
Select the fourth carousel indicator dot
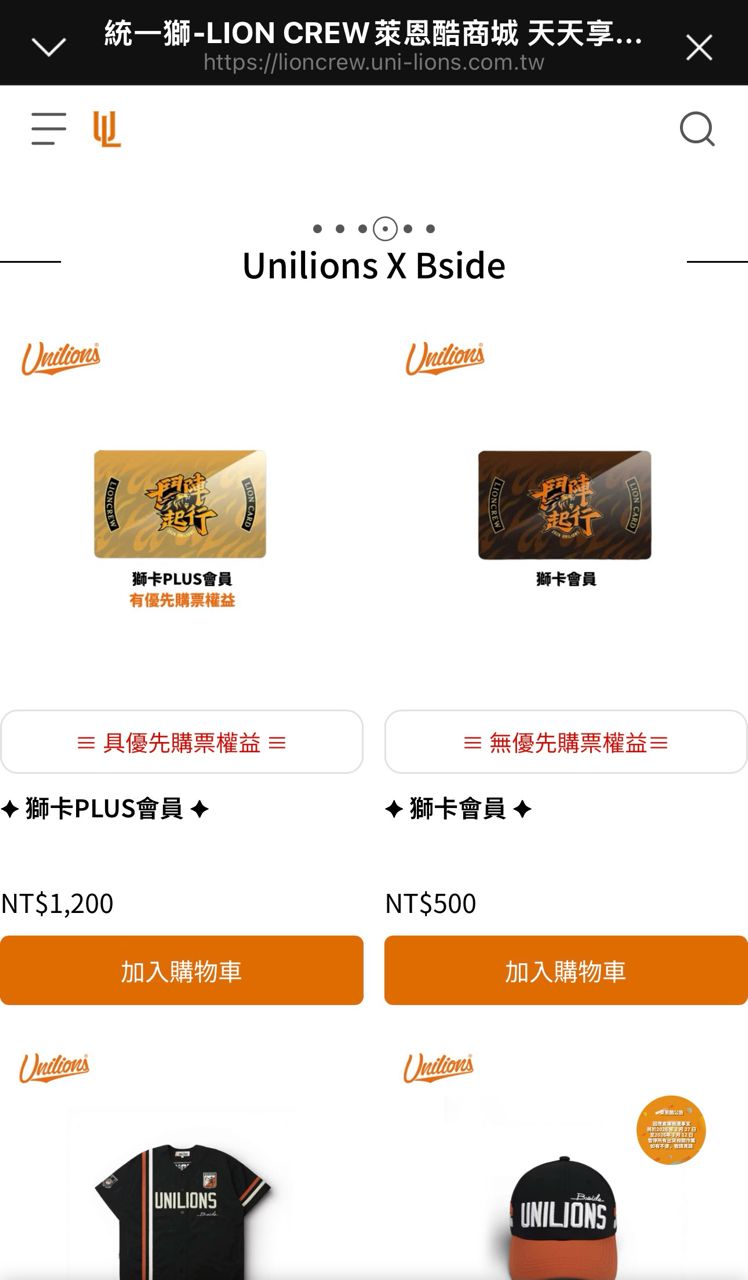point(386,228)
